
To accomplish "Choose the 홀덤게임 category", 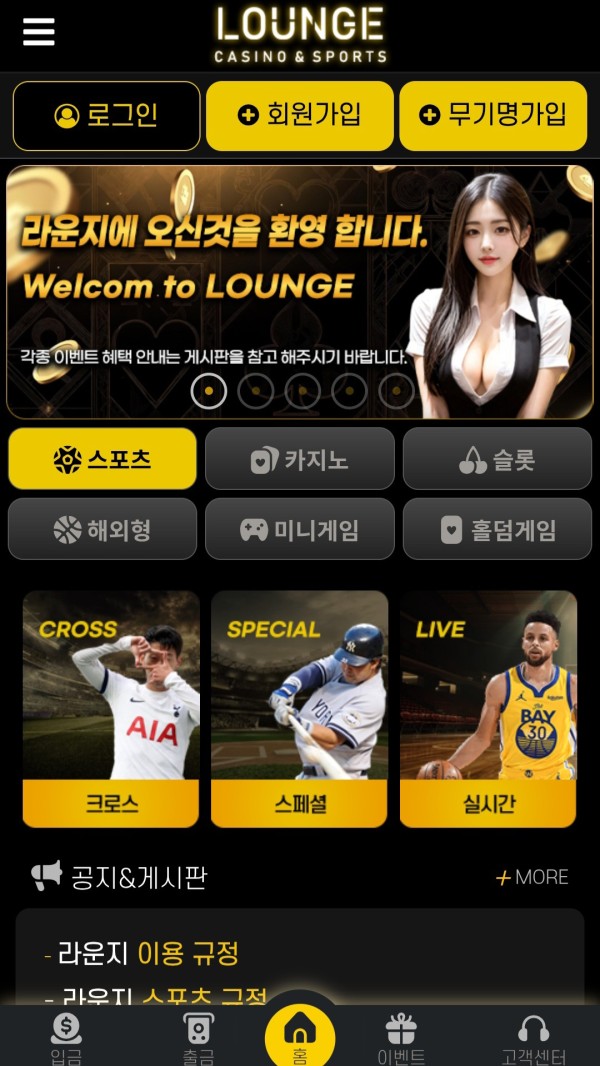I will tap(497, 529).
